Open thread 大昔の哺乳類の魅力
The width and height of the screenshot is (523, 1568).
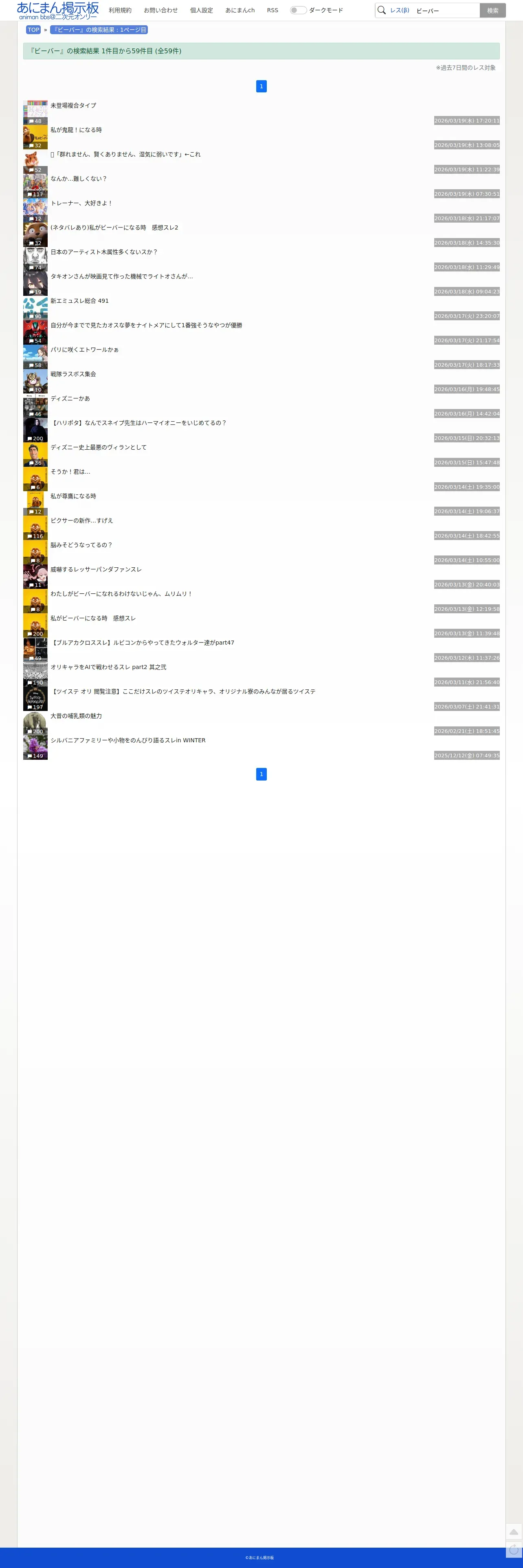coord(76,716)
